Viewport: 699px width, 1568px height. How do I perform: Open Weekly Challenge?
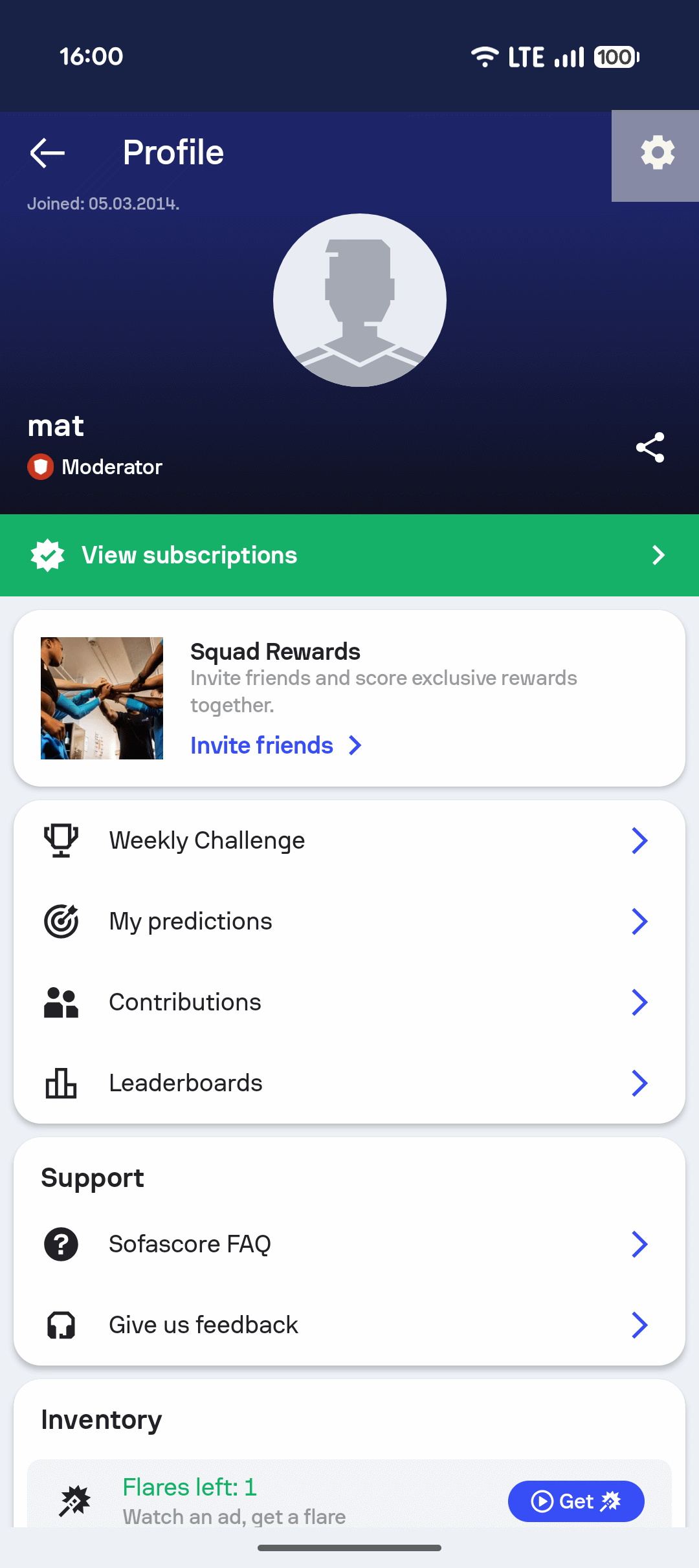349,840
